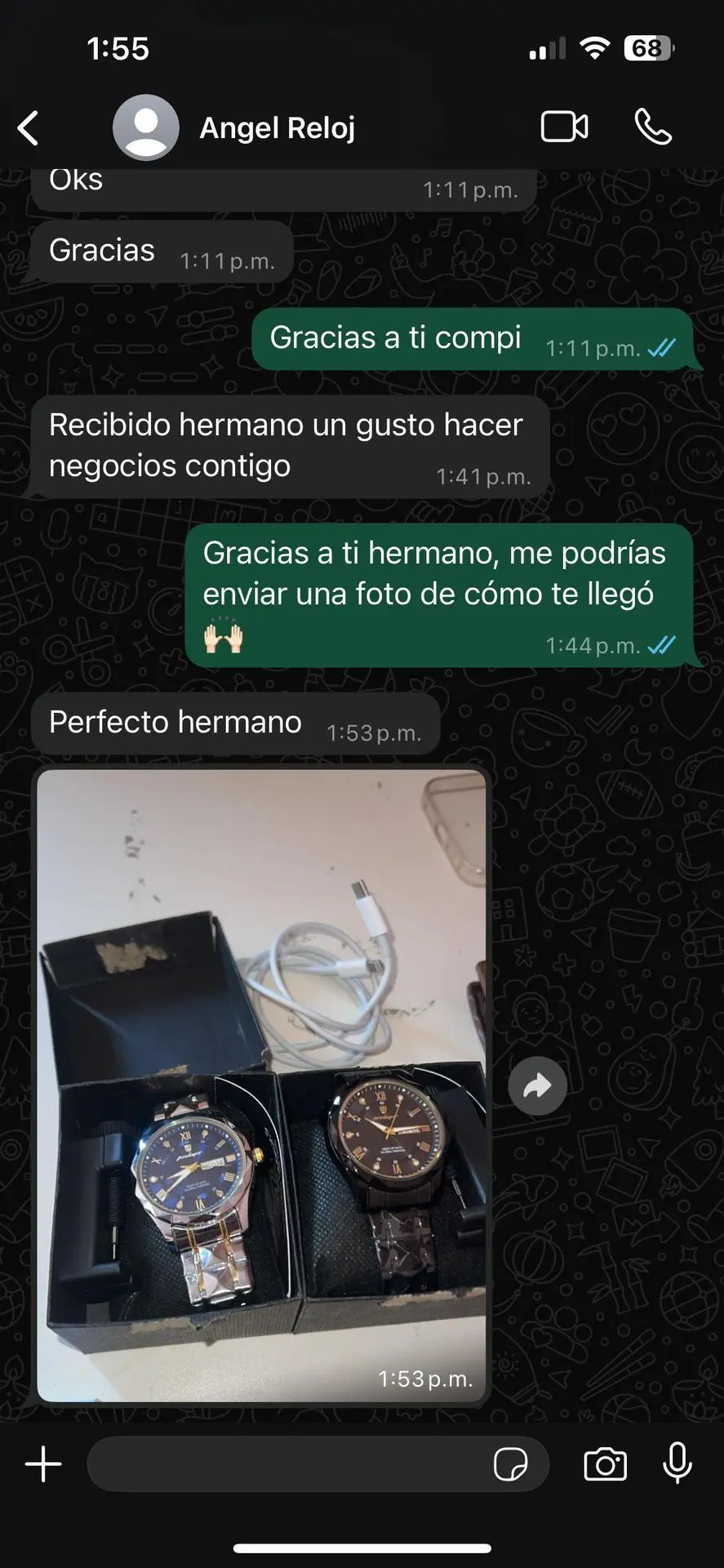Open the received watches photo
The width and height of the screenshot is (724, 1568).
point(261,1086)
